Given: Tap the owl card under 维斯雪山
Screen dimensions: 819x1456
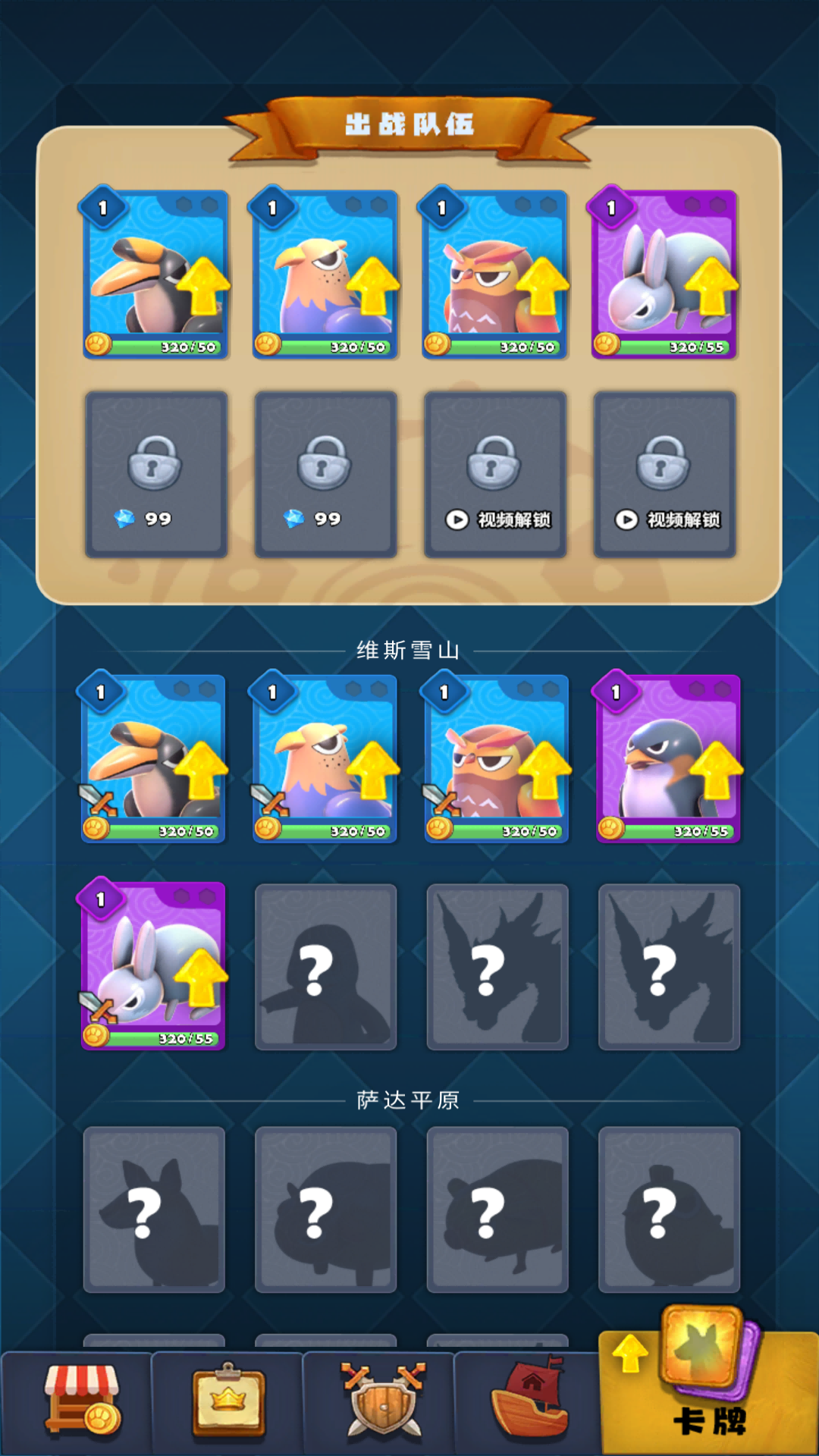Looking at the screenshot, I should pos(497,758).
